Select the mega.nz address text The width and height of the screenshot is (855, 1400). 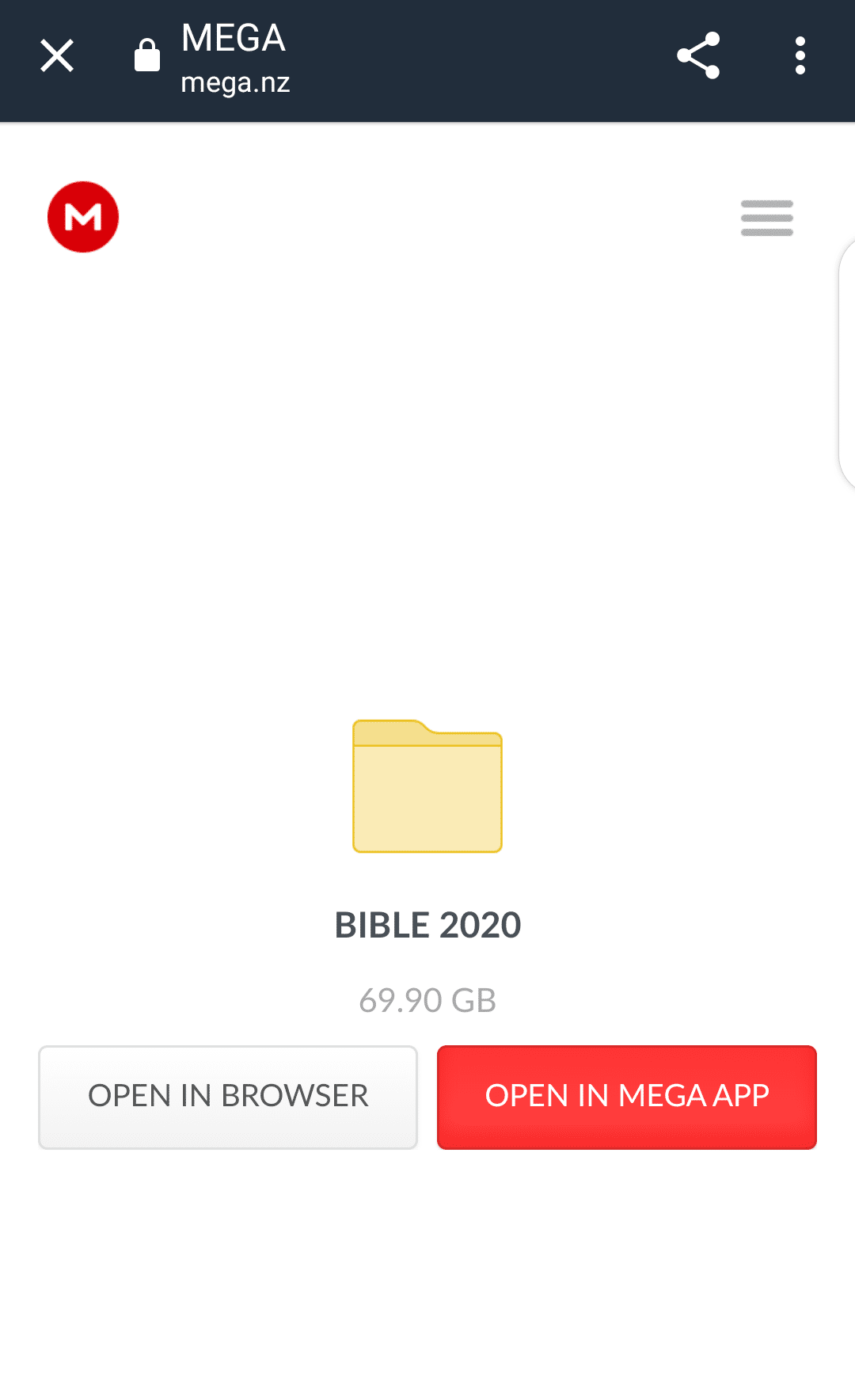pos(235,82)
